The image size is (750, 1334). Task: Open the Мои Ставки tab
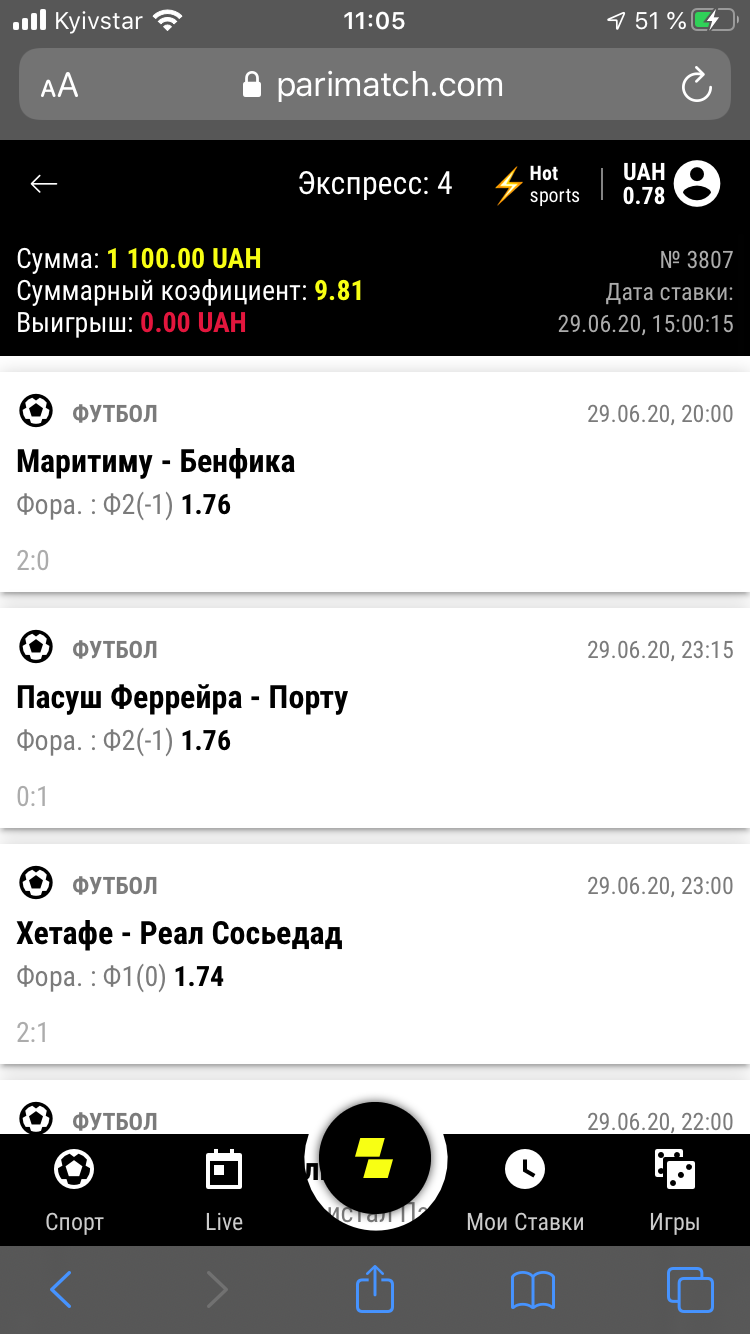(x=525, y=1190)
